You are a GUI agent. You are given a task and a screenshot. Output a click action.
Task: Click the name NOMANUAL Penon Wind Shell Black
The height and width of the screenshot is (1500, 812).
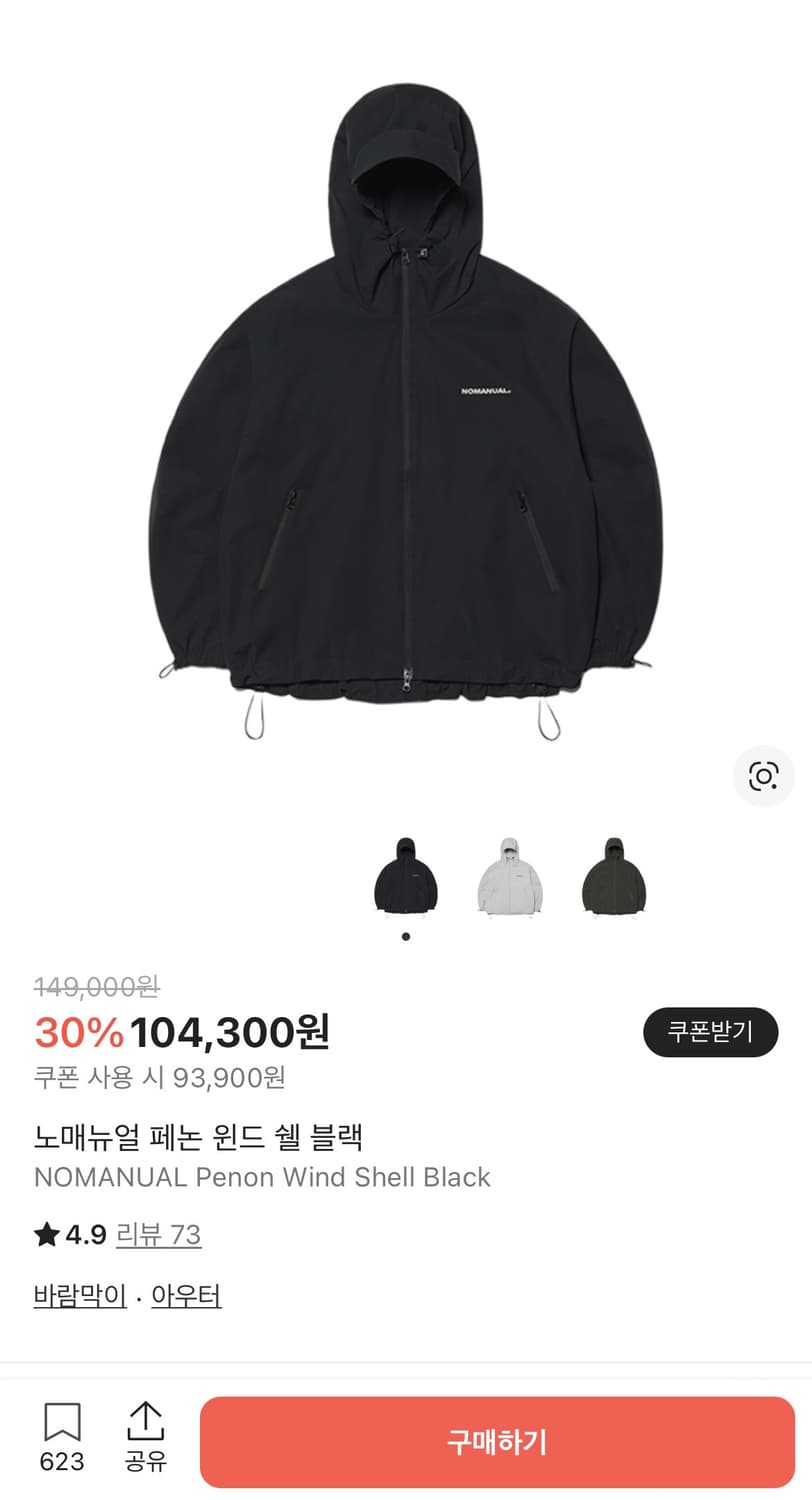262,1179
